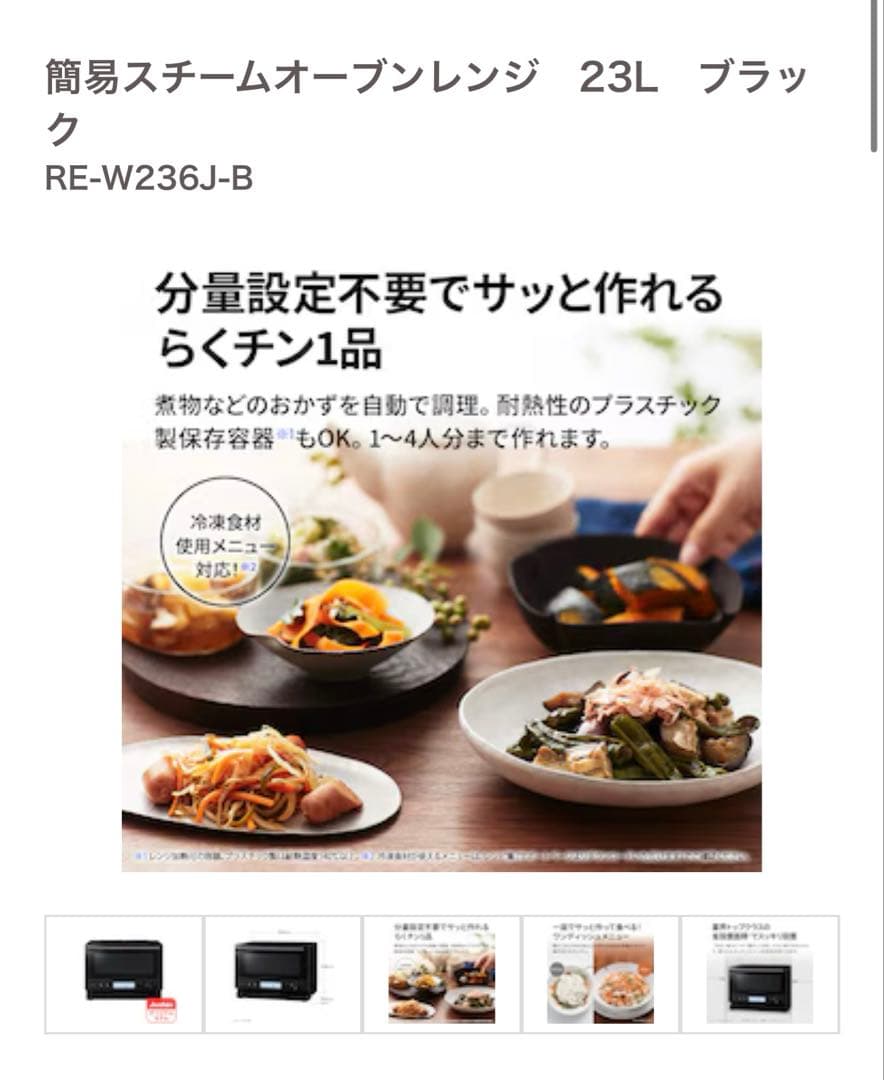Click the fine print caption below the main image
The width and height of the screenshot is (884, 1080).
pyautogui.click(x=440, y=856)
